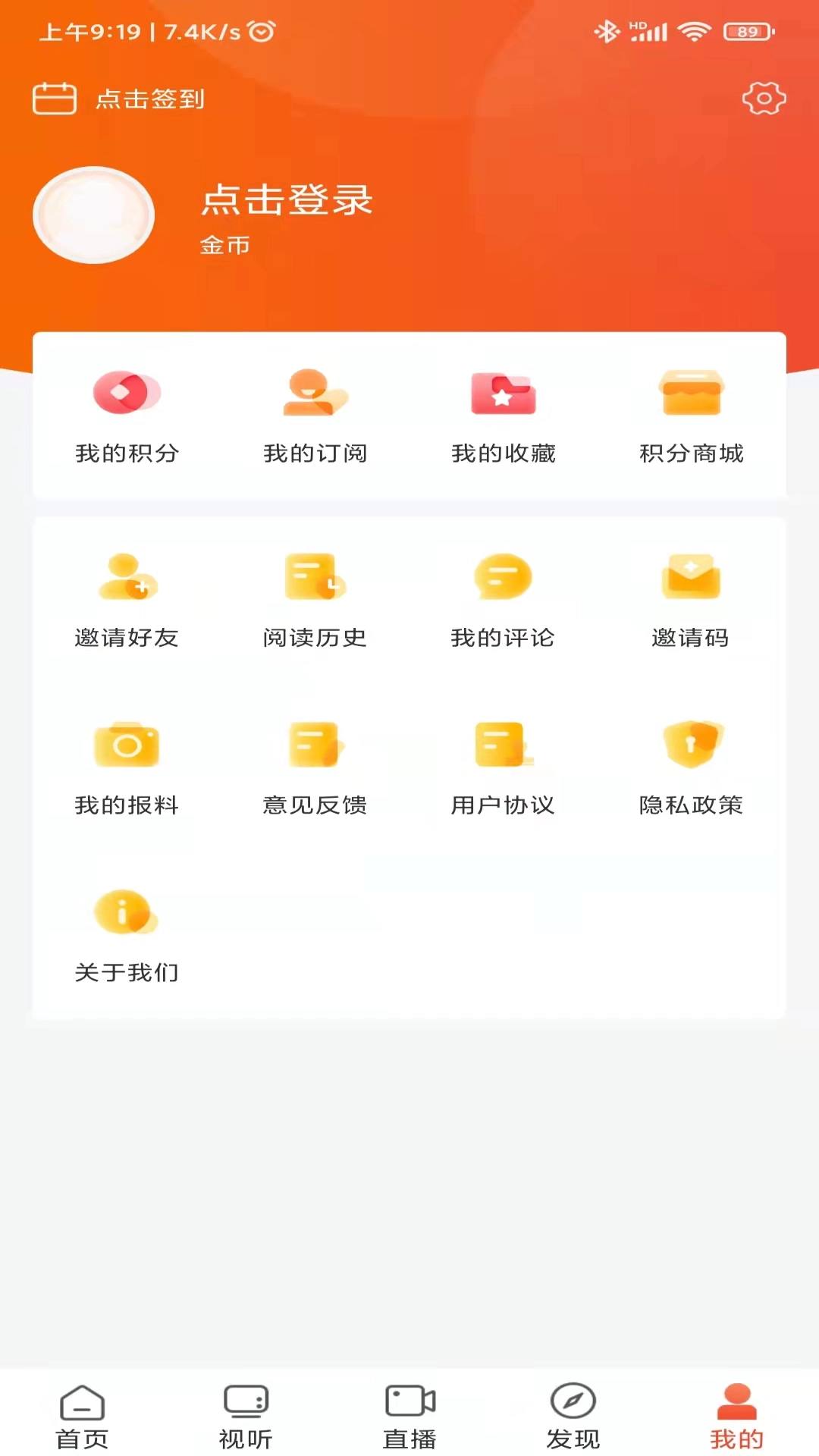This screenshot has height=1456, width=819.
Task: Open the settings gear
Action: [764, 98]
